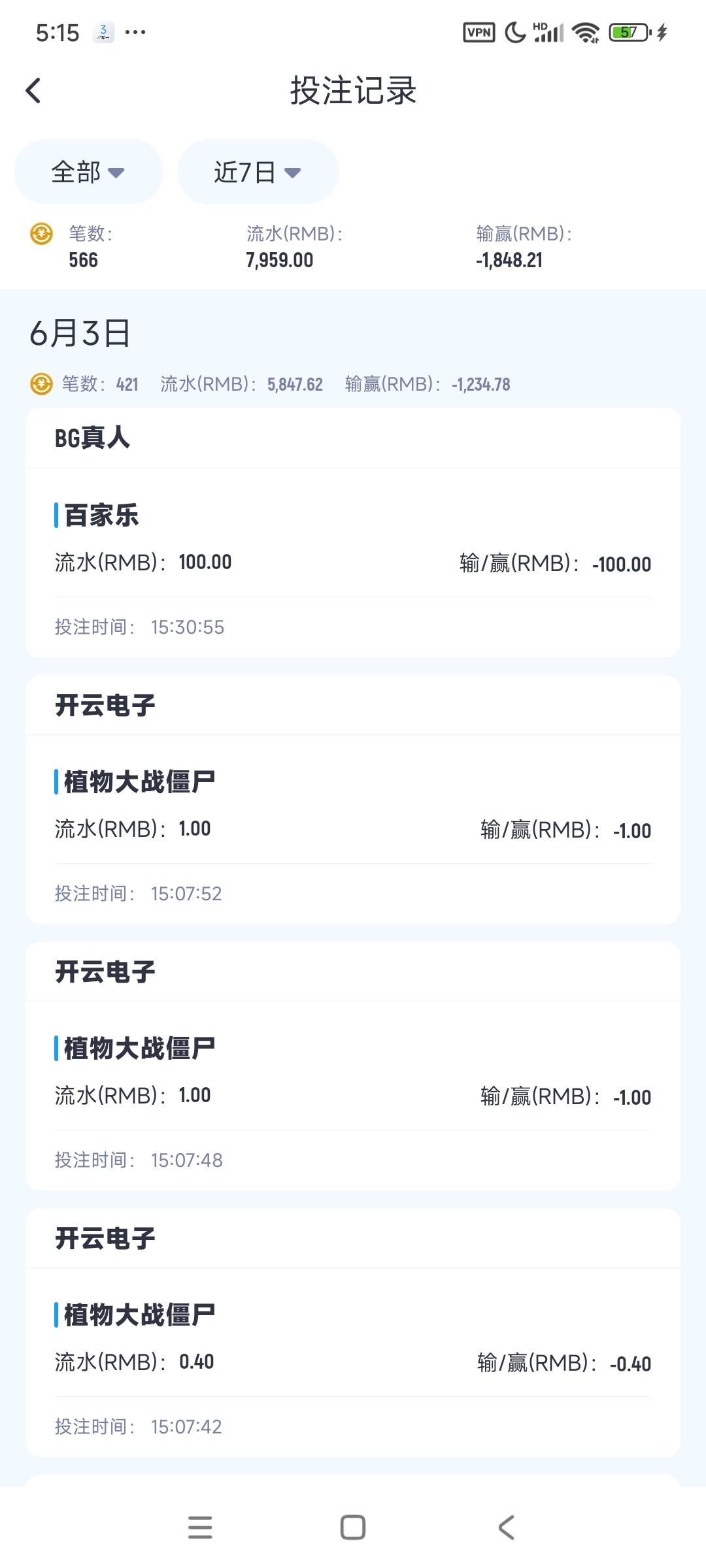The height and width of the screenshot is (1568, 706).
Task: Tap the back icon in navigation bar
Action: [505, 1527]
